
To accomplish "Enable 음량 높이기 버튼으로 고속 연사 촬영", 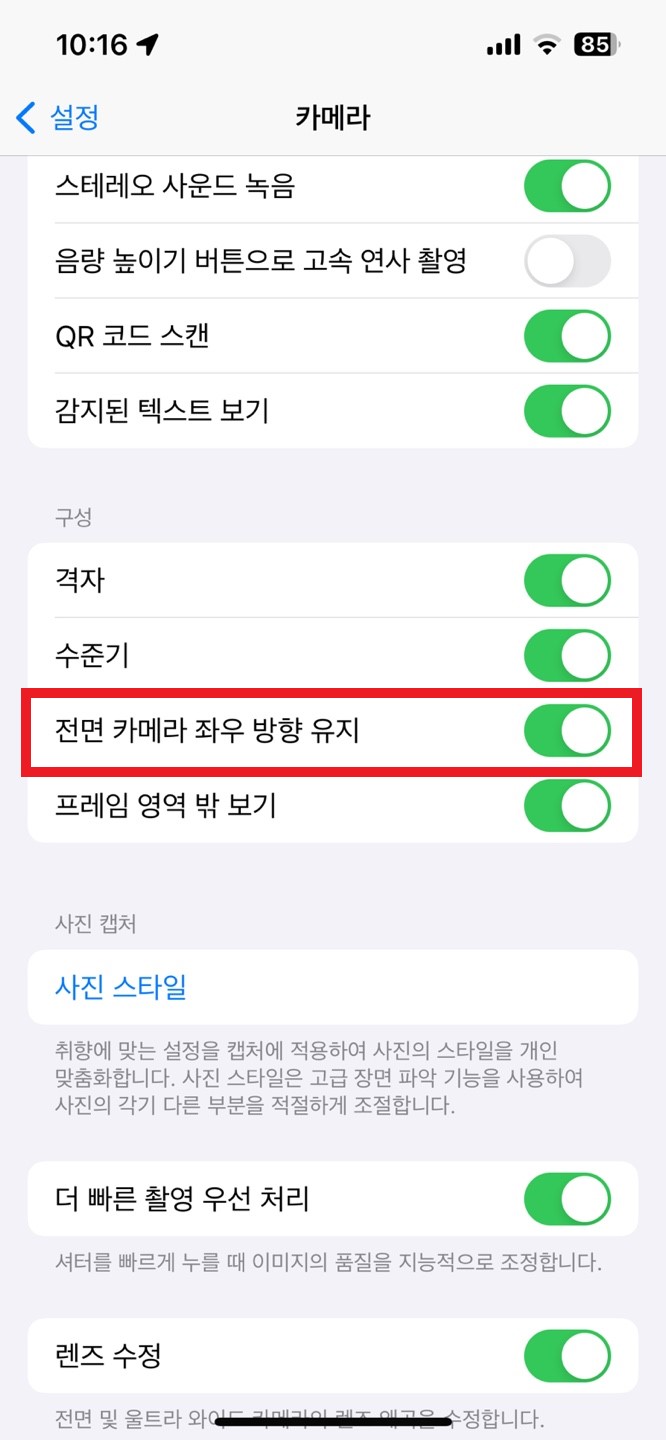I will coord(567,262).
